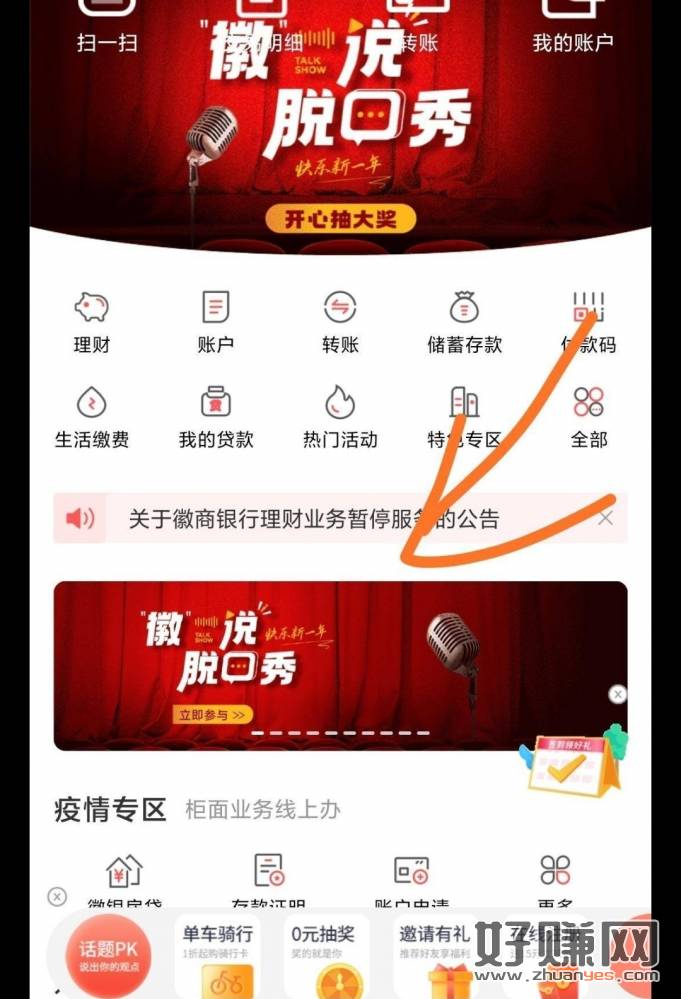Open the 理财 section
This screenshot has width=681, height=999.
[91, 322]
